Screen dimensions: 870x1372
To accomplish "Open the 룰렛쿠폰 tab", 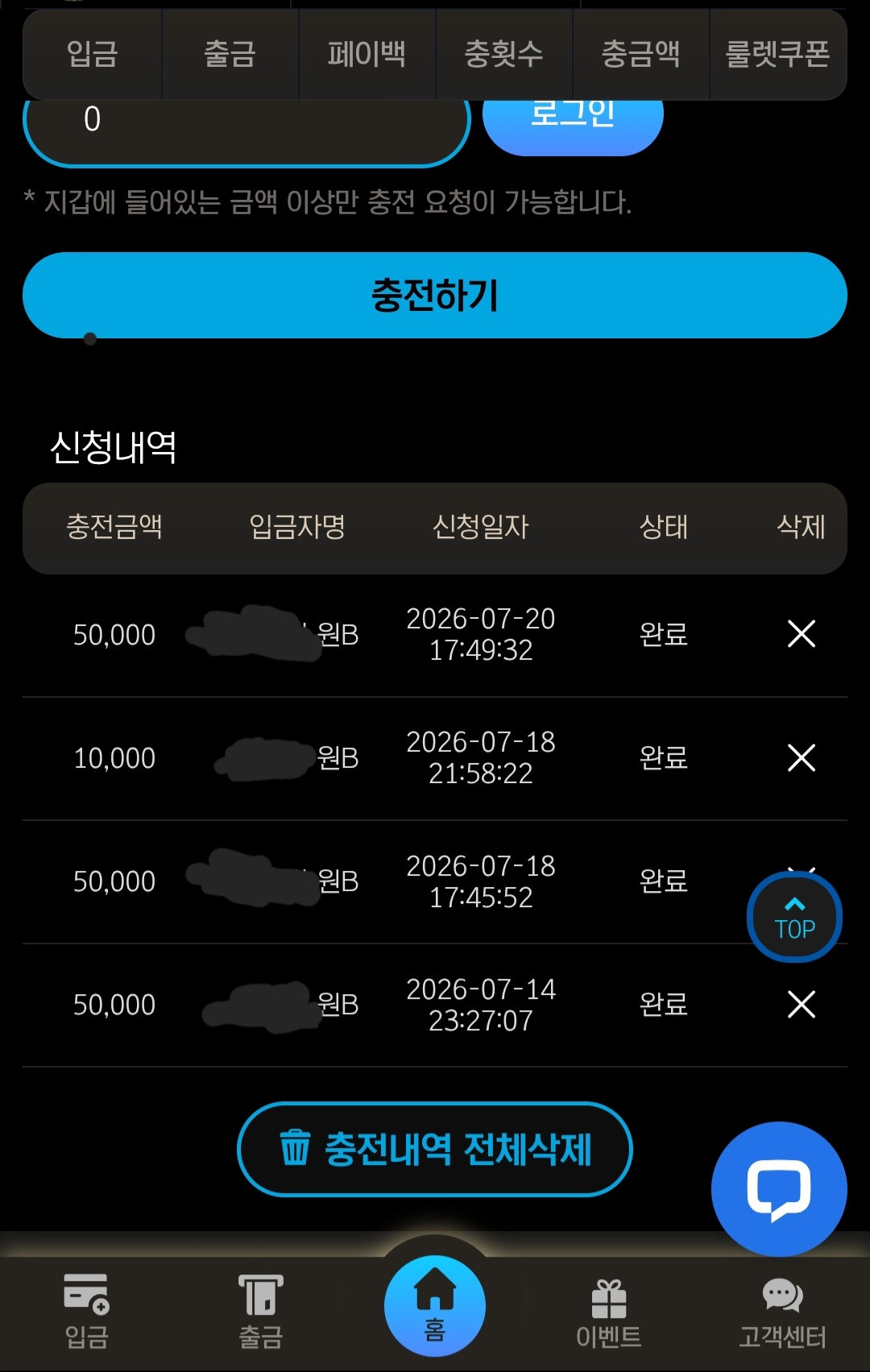I will tap(777, 54).
